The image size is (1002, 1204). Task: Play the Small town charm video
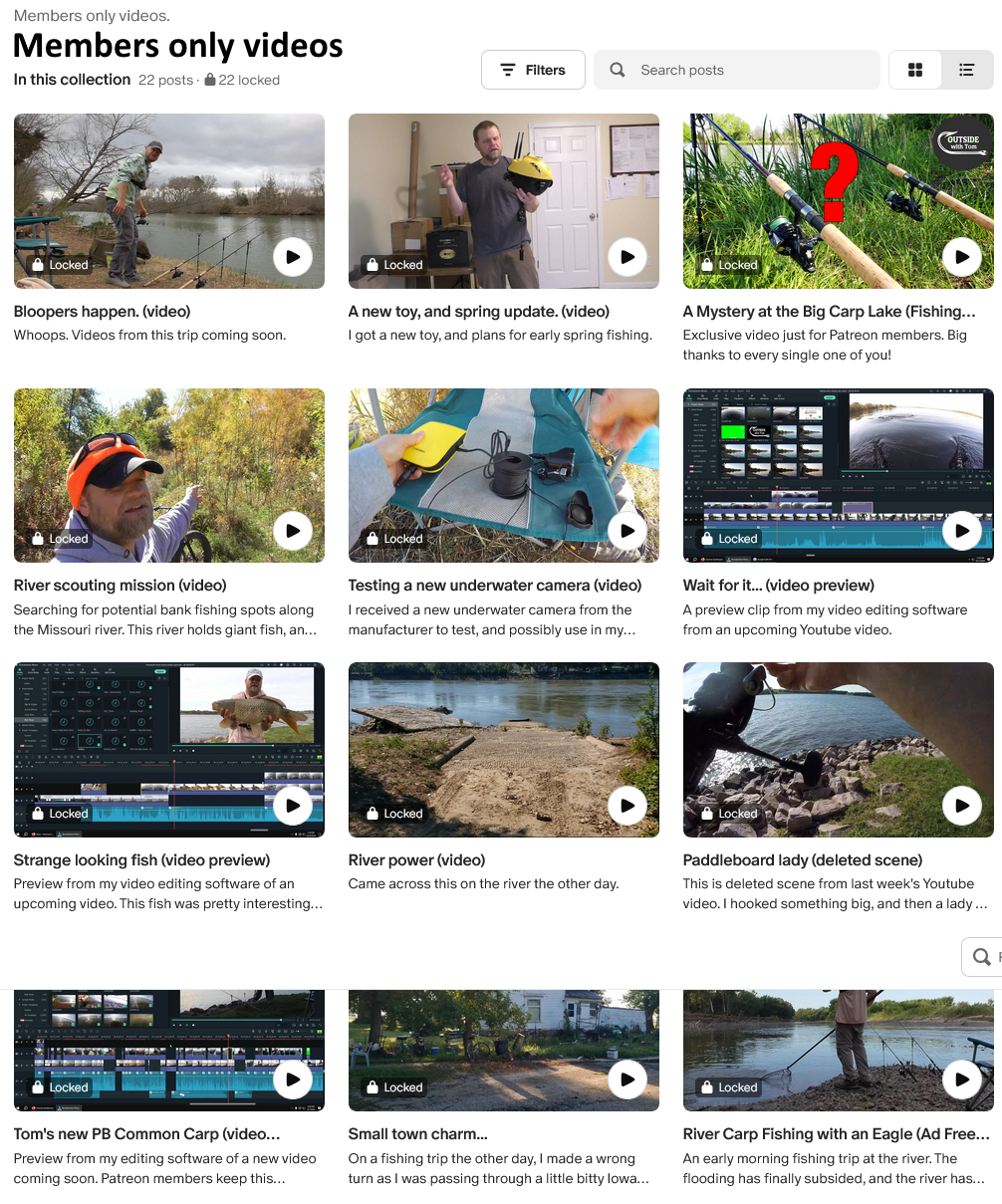(x=627, y=1079)
